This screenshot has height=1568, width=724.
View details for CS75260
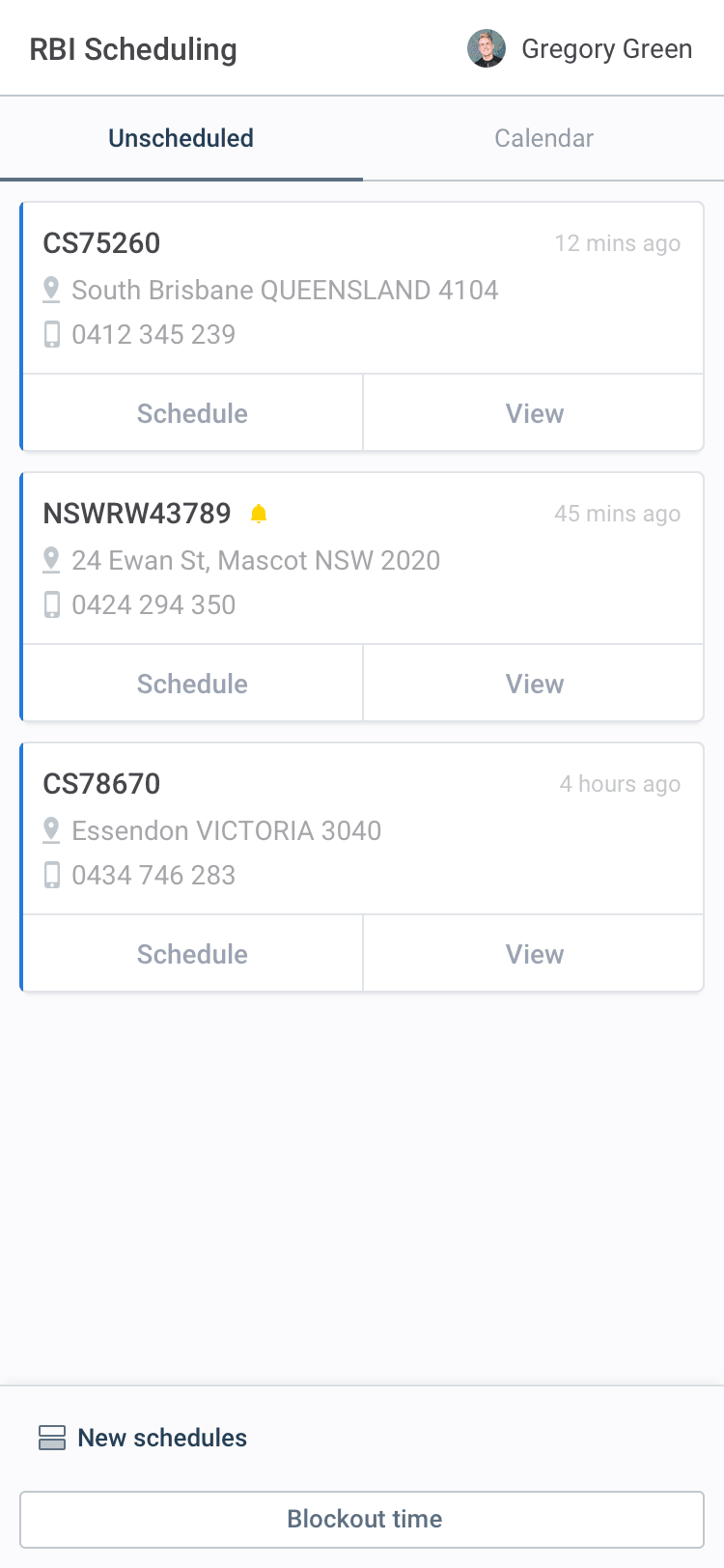(534, 413)
